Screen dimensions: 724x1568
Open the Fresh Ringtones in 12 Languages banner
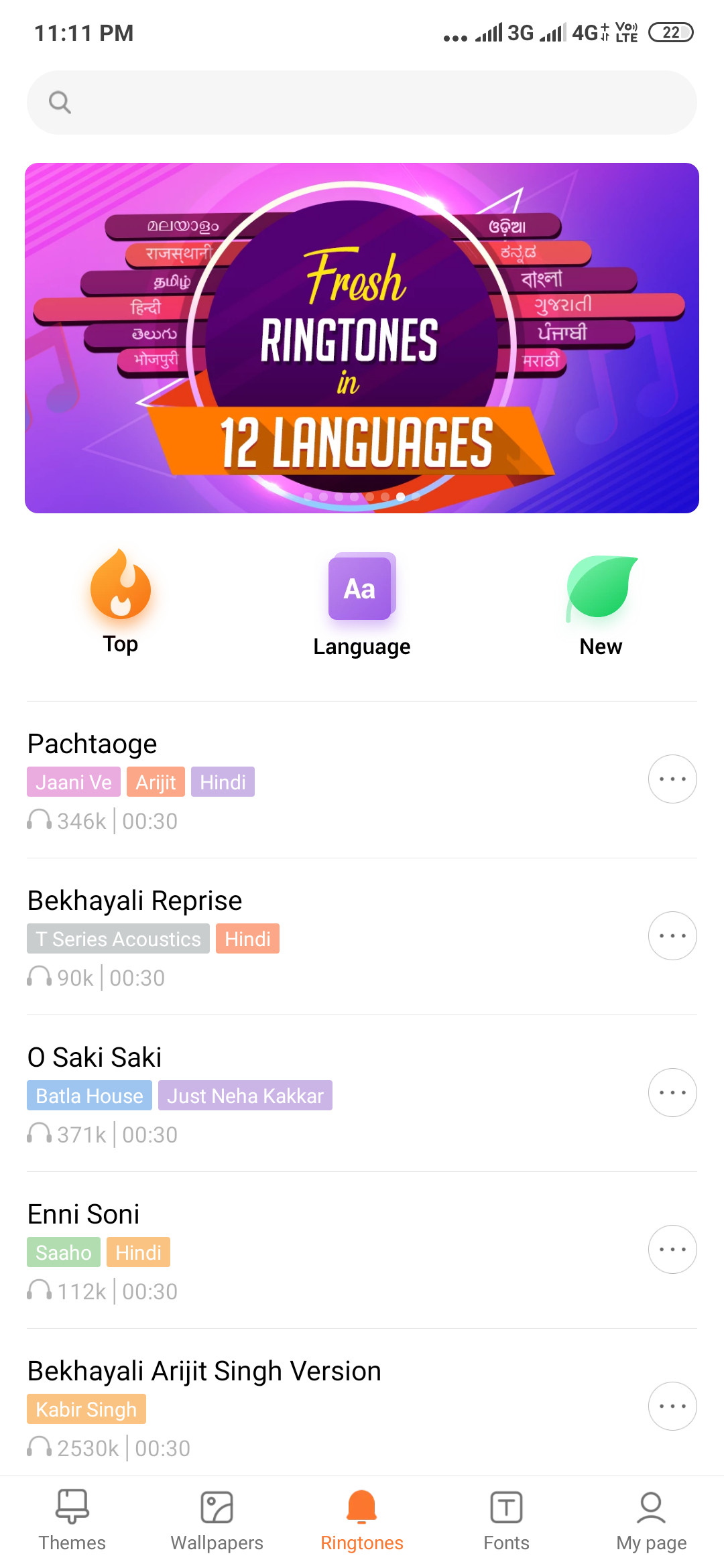pos(362,338)
